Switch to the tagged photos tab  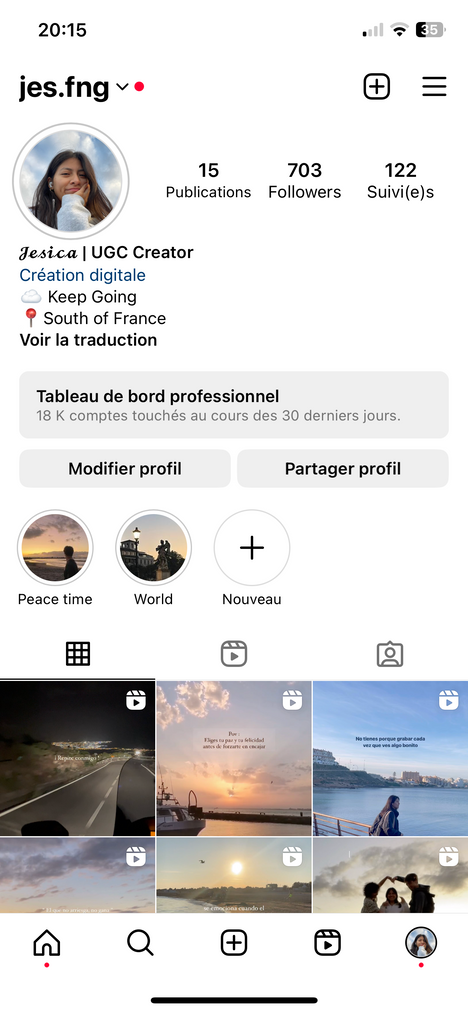[390, 654]
